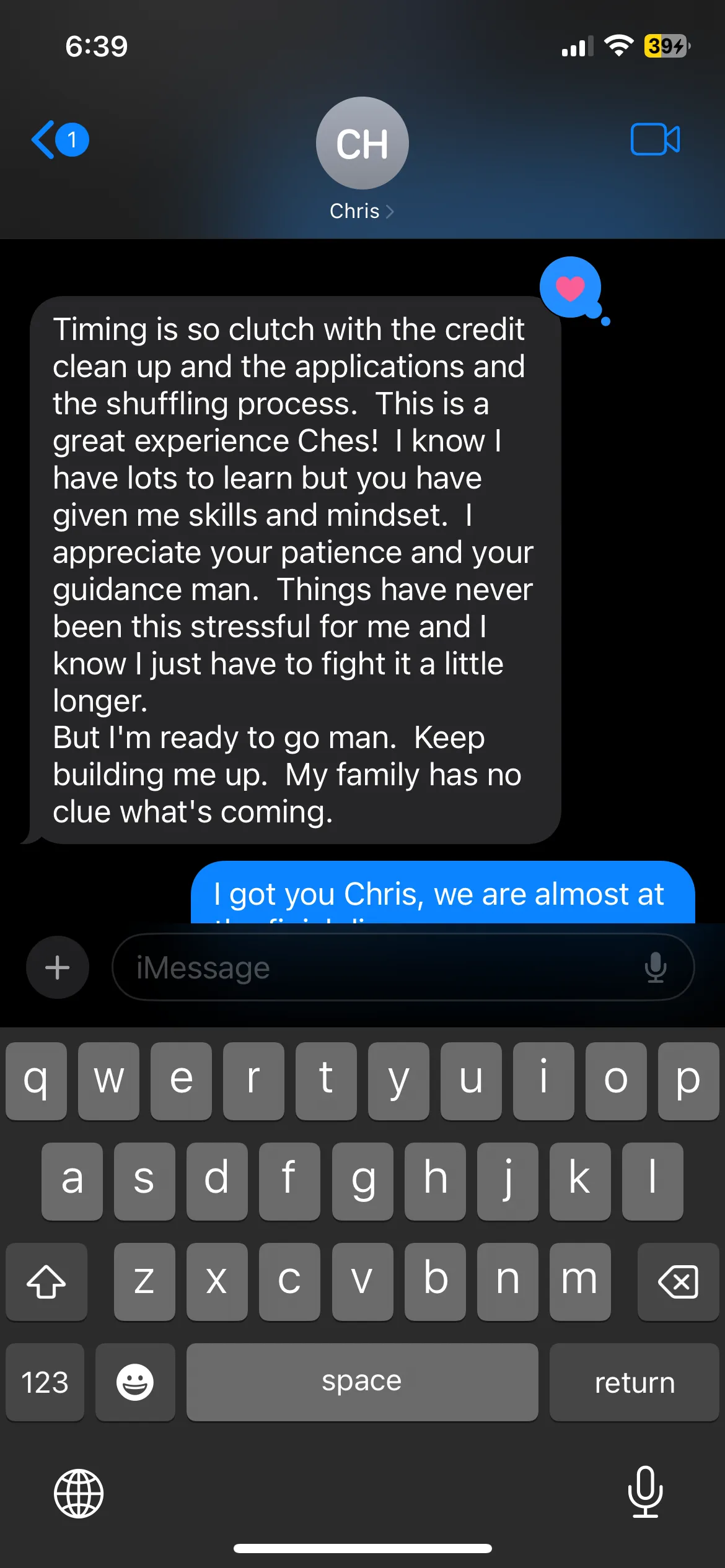View the heart reaction on Chris's message

(x=570, y=288)
